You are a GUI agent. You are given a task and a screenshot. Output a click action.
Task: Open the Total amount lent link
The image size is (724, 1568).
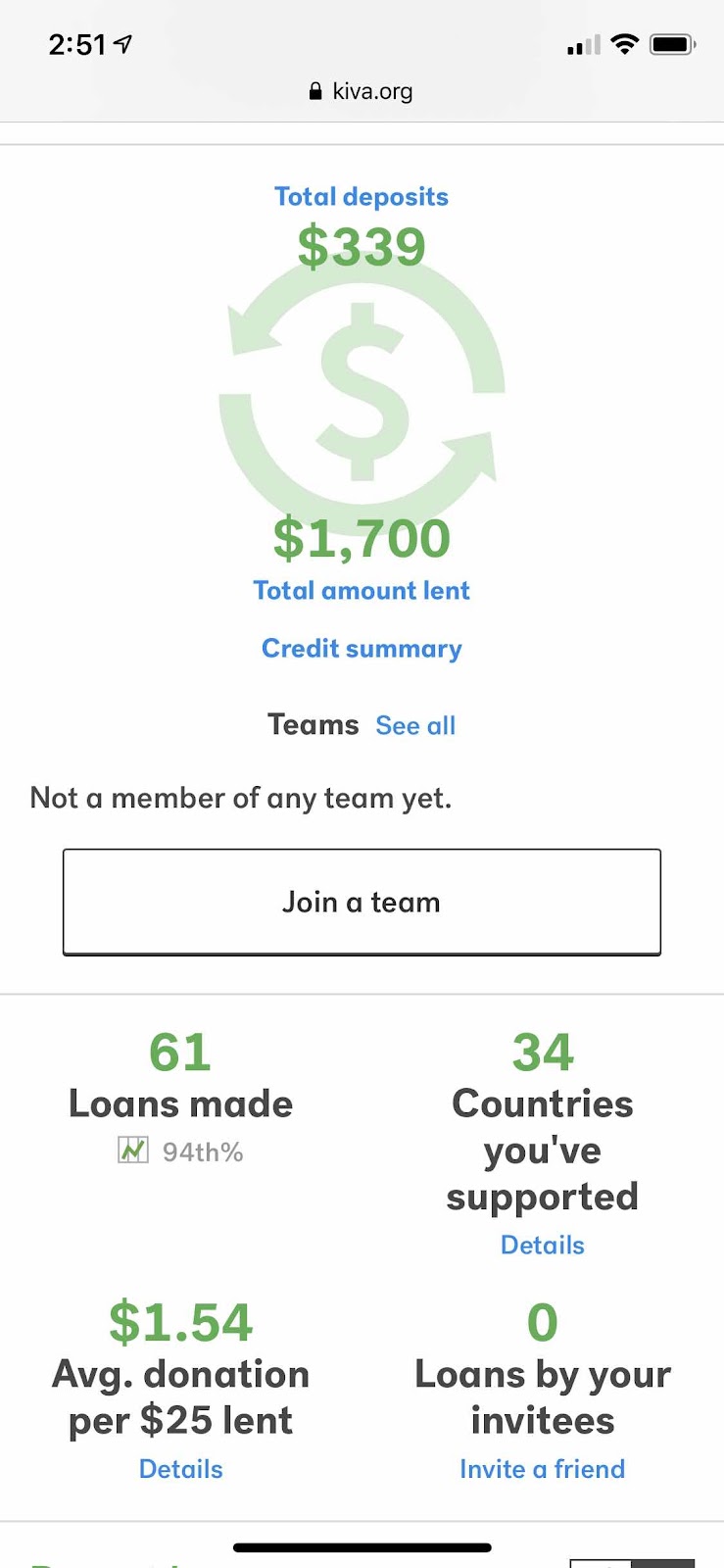(x=362, y=591)
